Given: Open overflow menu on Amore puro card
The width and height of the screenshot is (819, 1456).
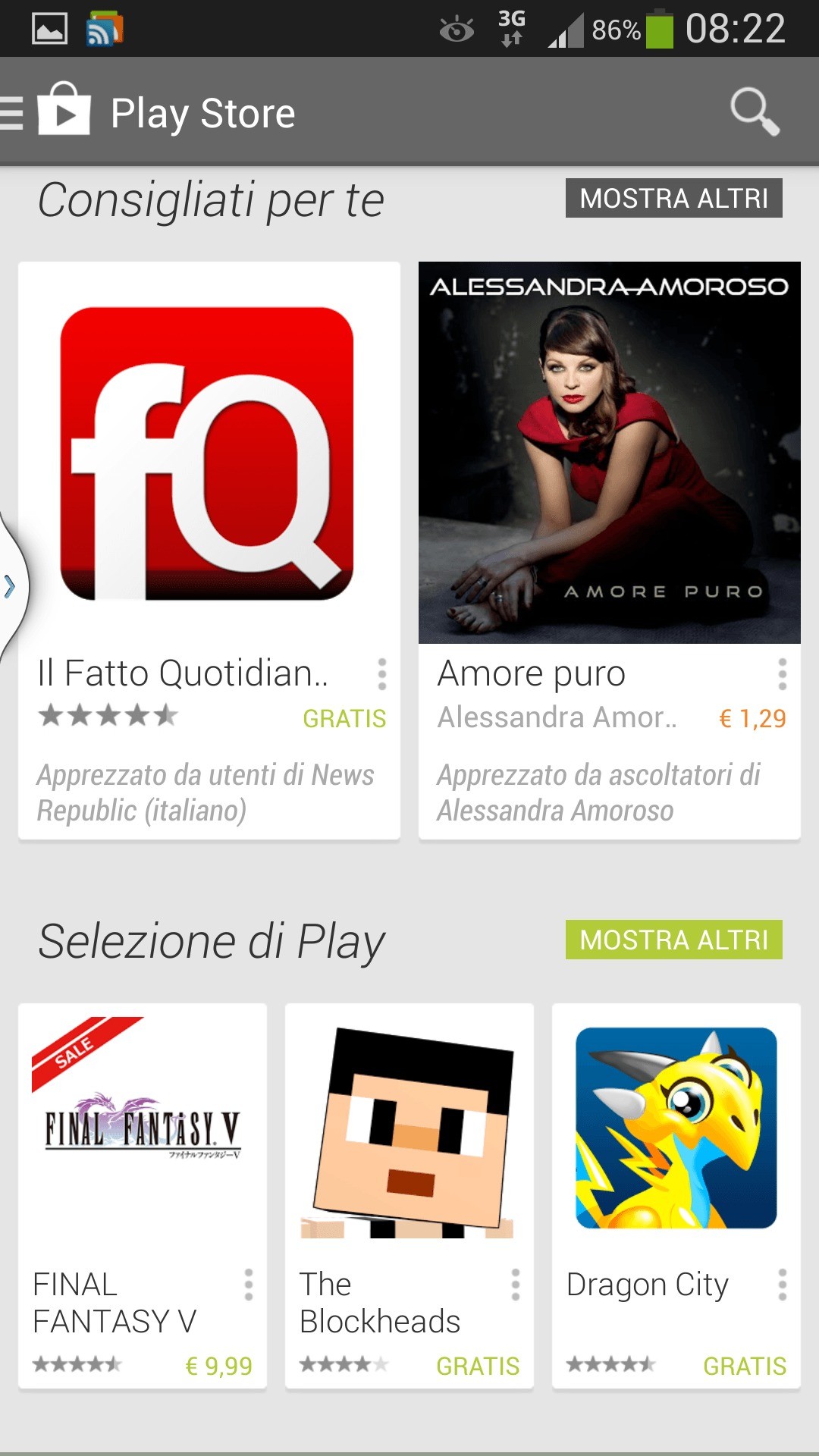Looking at the screenshot, I should click(782, 674).
